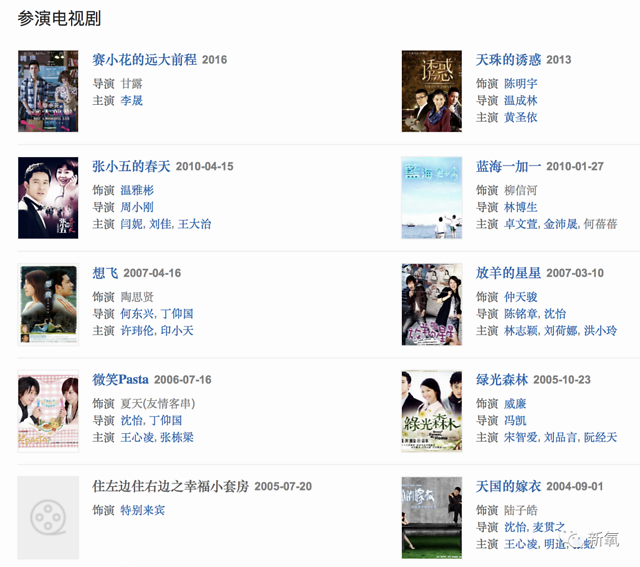The height and width of the screenshot is (567, 640).
Task: Open the 天珠的诱惑 title link
Action: [509, 59]
